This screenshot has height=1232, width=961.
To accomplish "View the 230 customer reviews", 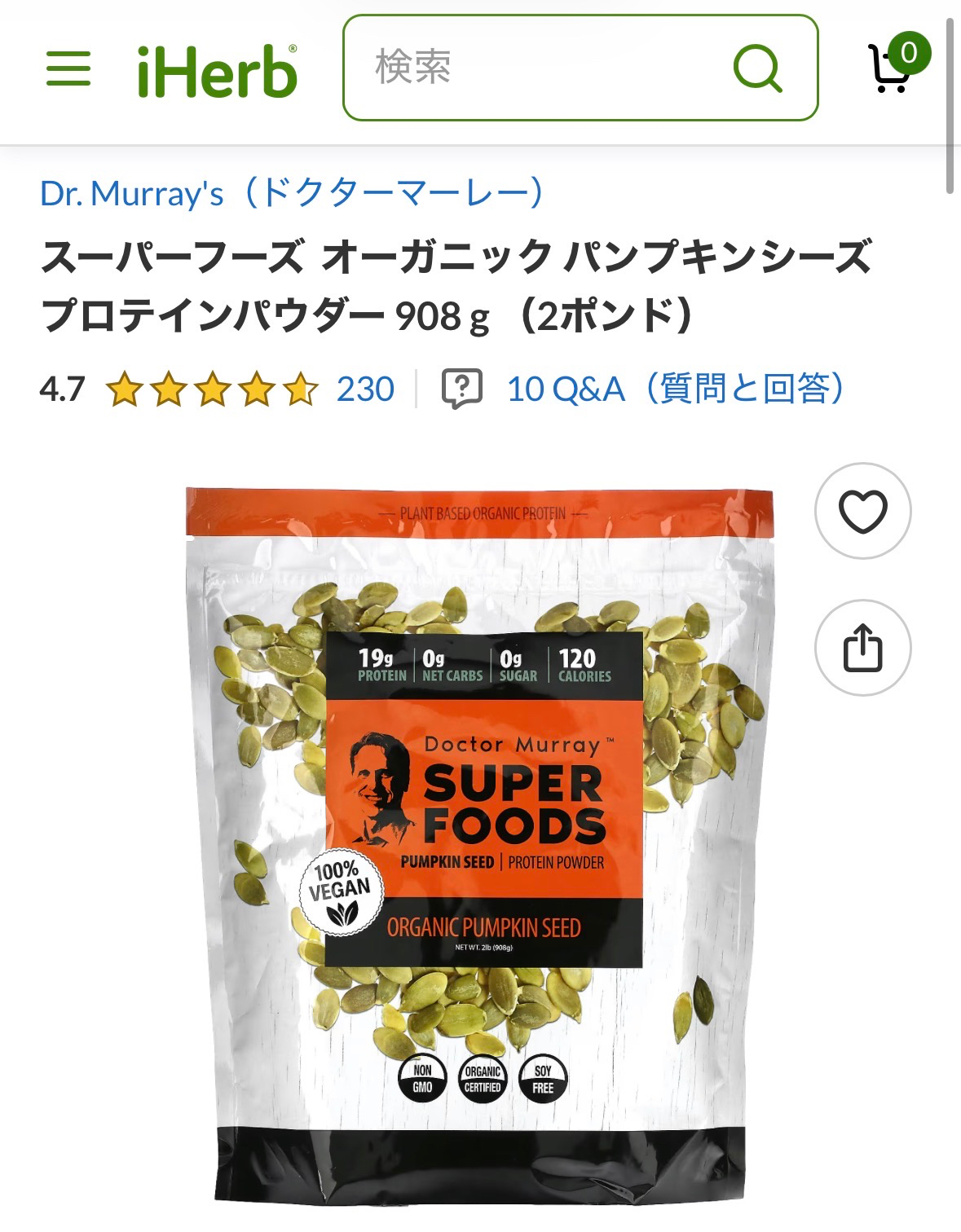I will click(365, 389).
